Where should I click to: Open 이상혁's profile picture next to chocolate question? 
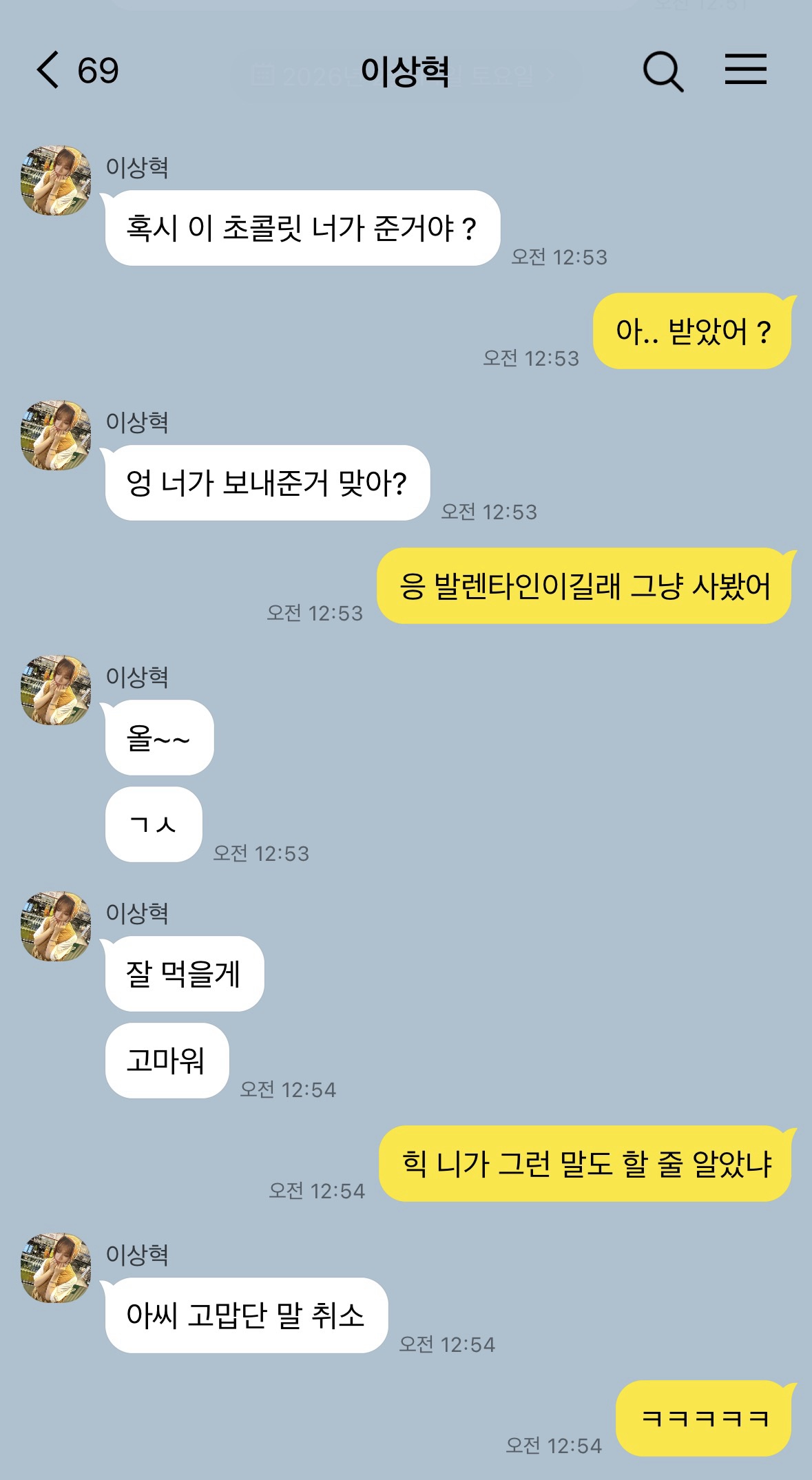tap(56, 180)
